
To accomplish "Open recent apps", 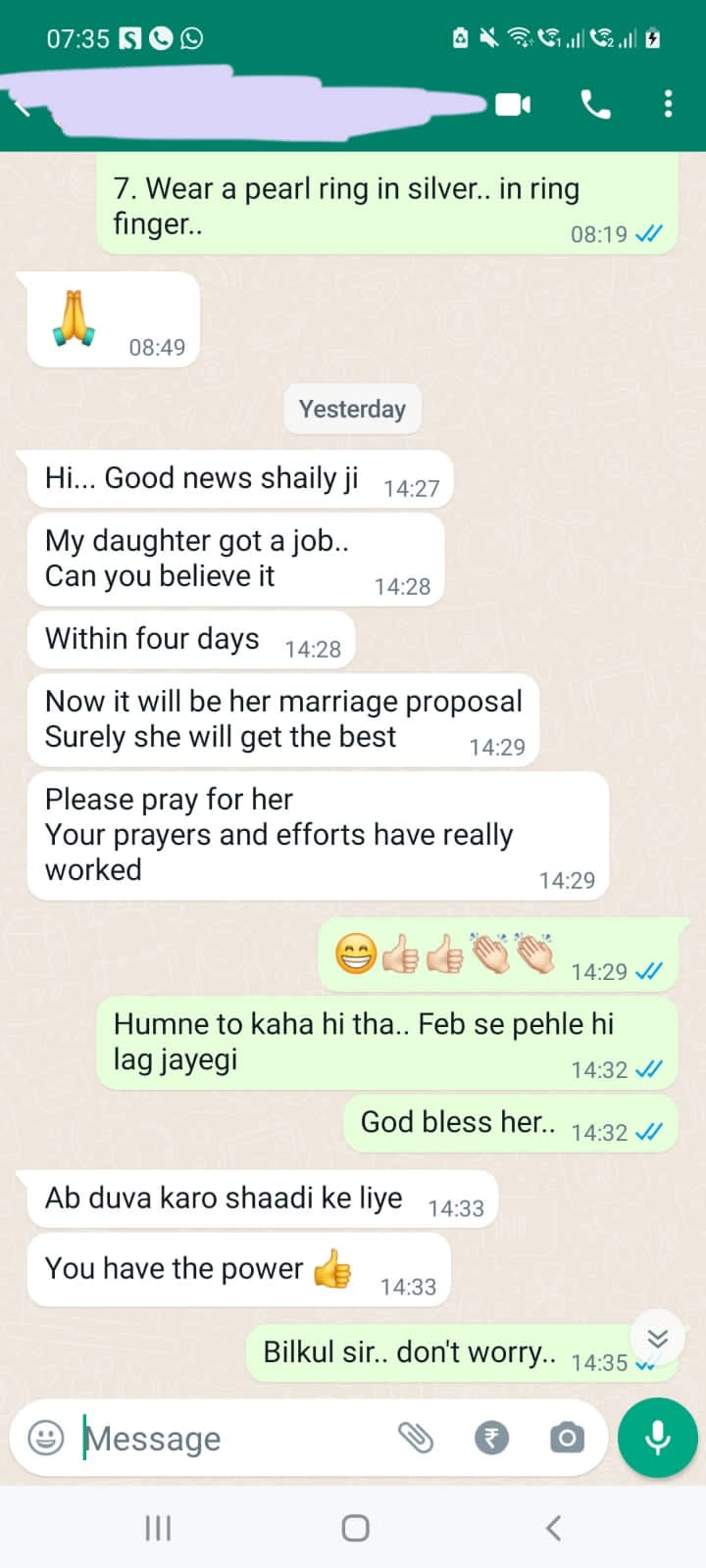I will [158, 1527].
